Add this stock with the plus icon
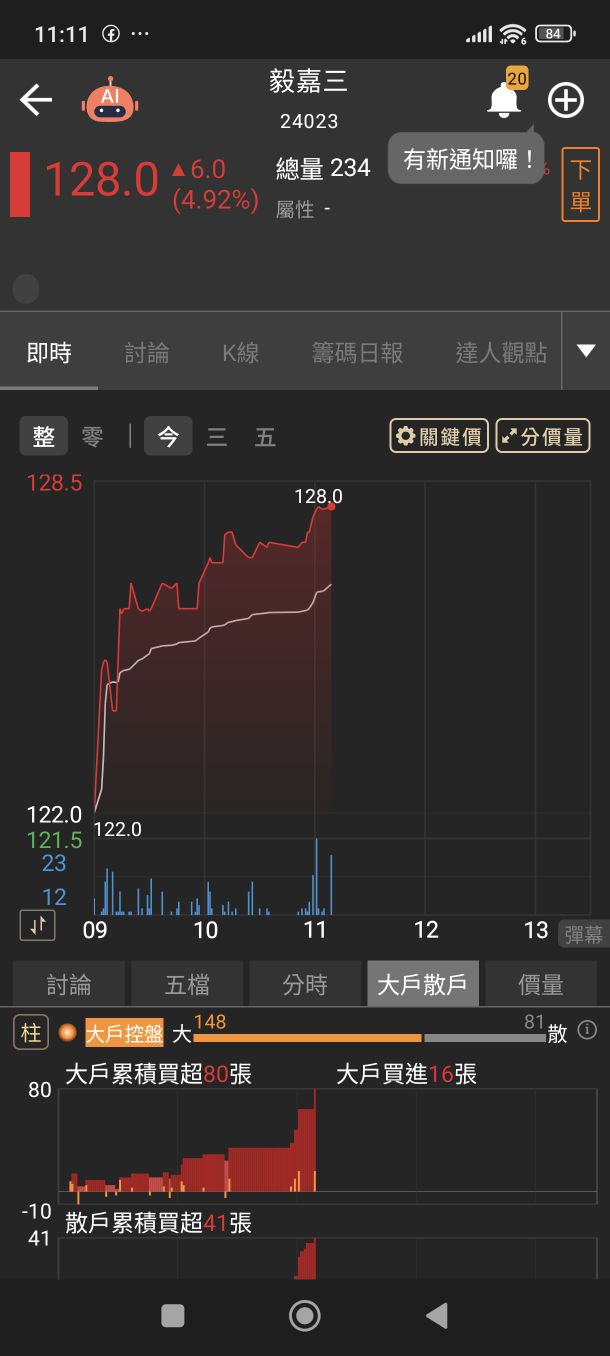Screen dimensions: 610x1356 point(566,100)
